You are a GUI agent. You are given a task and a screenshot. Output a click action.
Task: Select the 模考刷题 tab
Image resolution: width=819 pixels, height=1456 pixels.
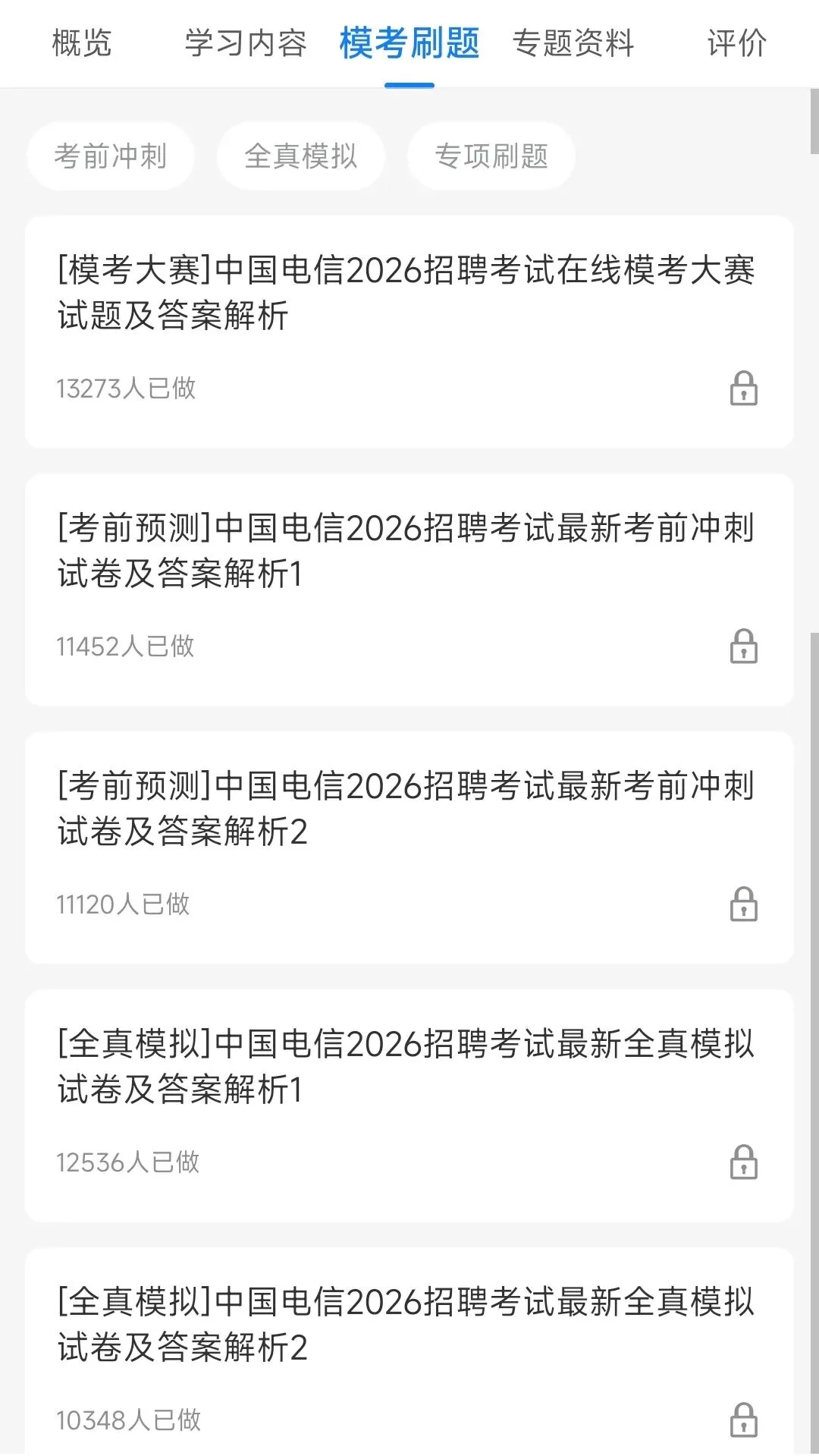409,43
